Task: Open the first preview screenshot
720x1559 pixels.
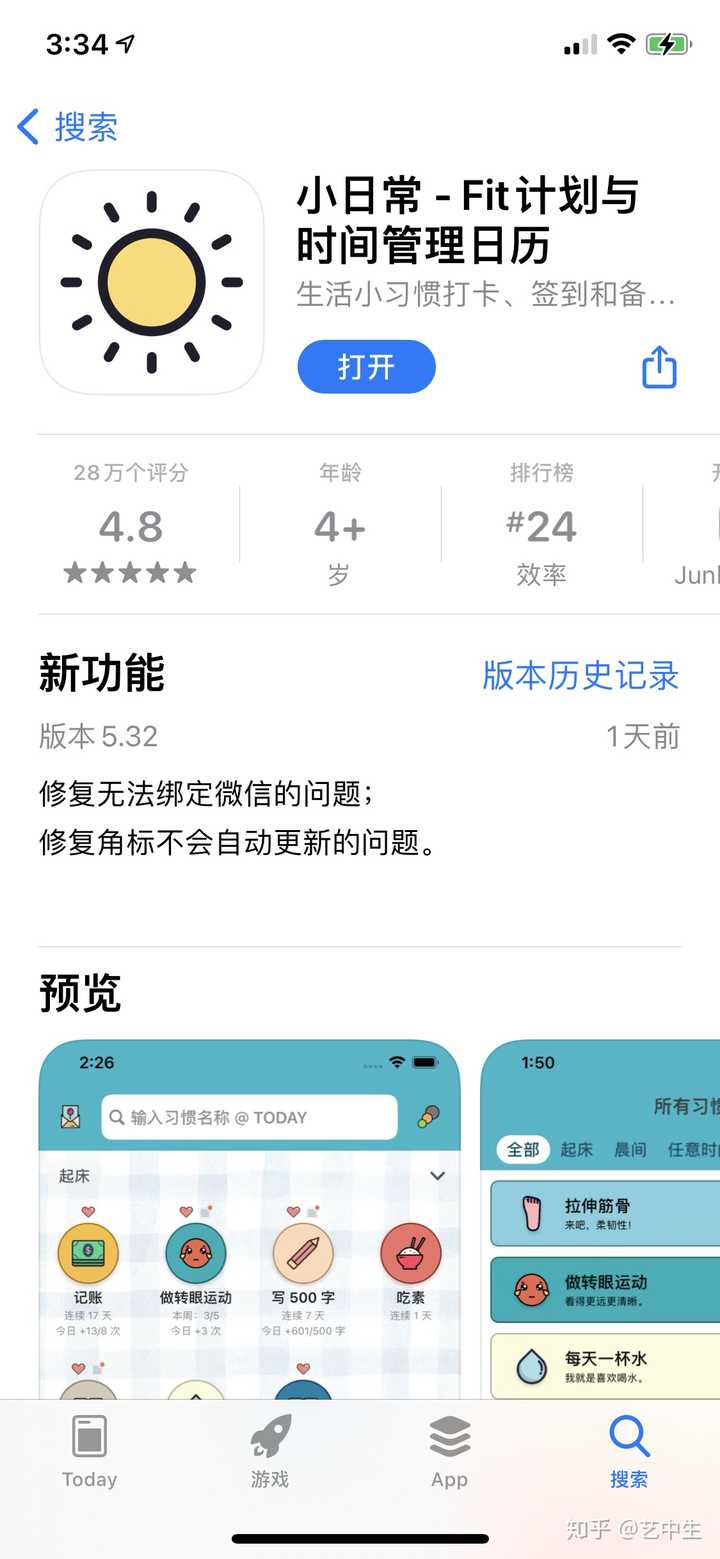Action: point(249,1220)
